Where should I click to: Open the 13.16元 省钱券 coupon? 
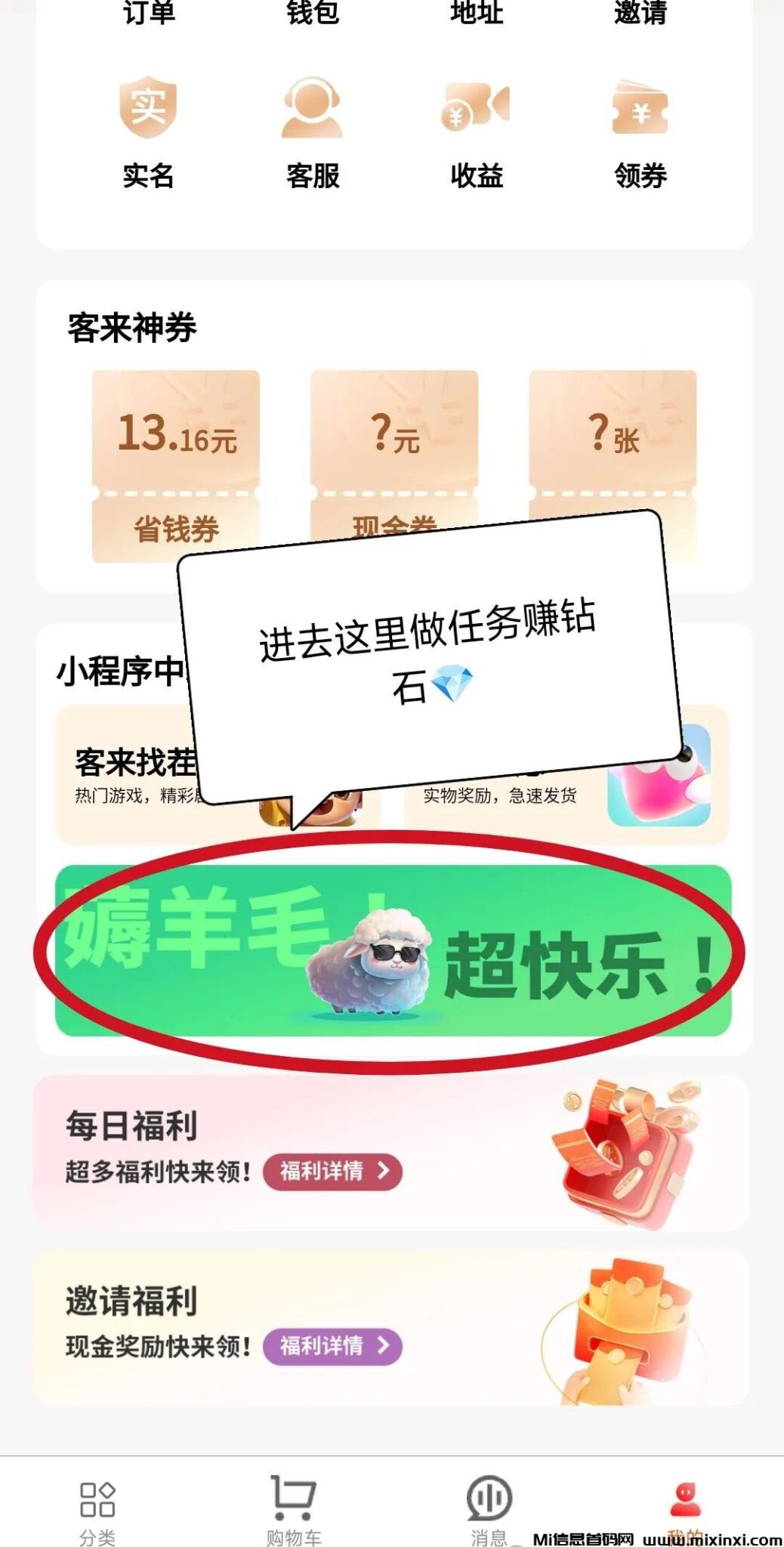[x=176, y=461]
